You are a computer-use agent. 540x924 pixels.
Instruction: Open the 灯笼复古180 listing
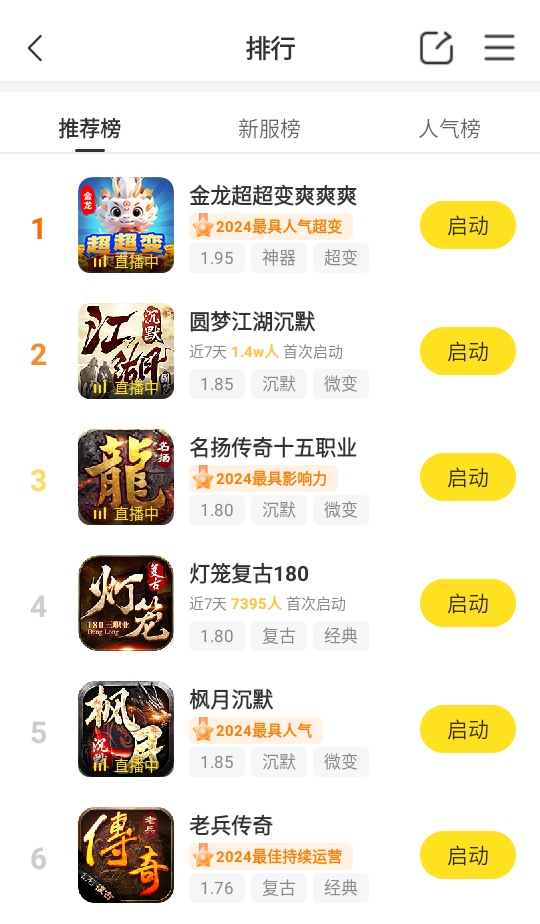pos(249,574)
